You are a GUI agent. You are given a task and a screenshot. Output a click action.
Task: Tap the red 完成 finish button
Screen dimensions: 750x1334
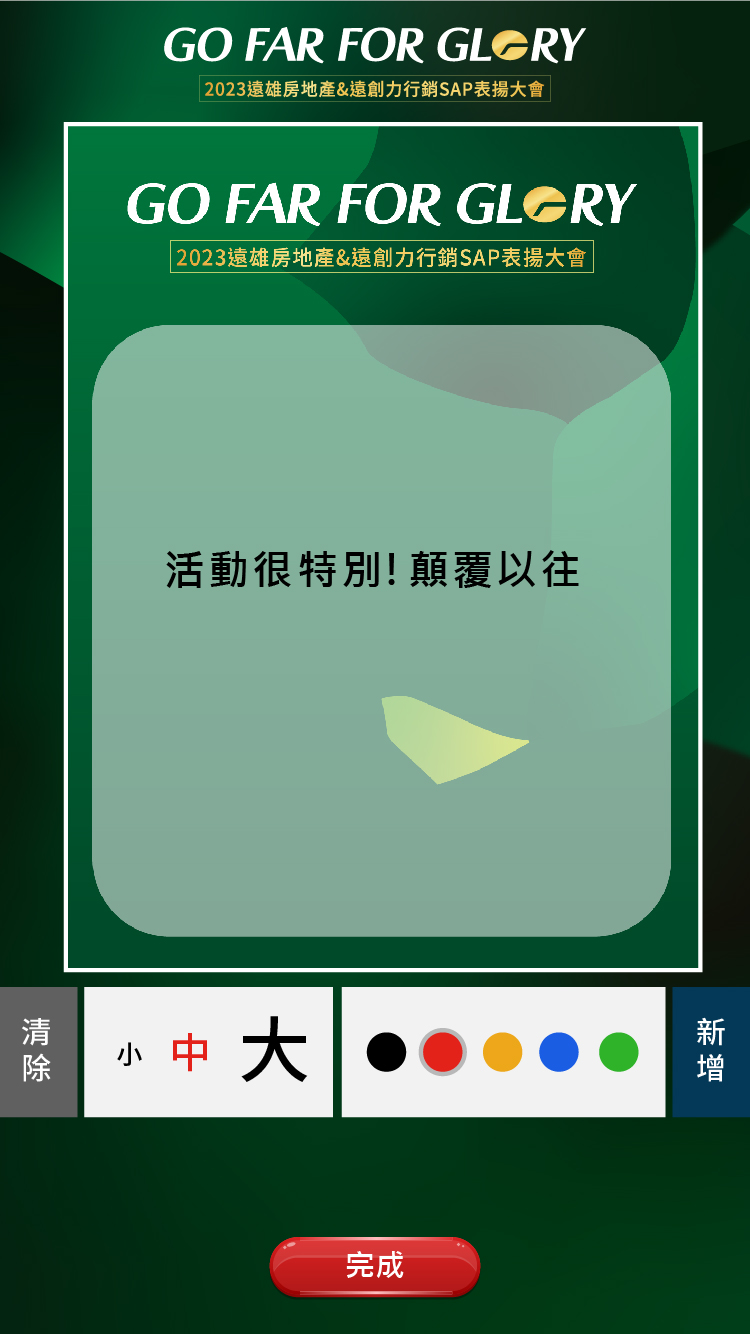tap(375, 1266)
